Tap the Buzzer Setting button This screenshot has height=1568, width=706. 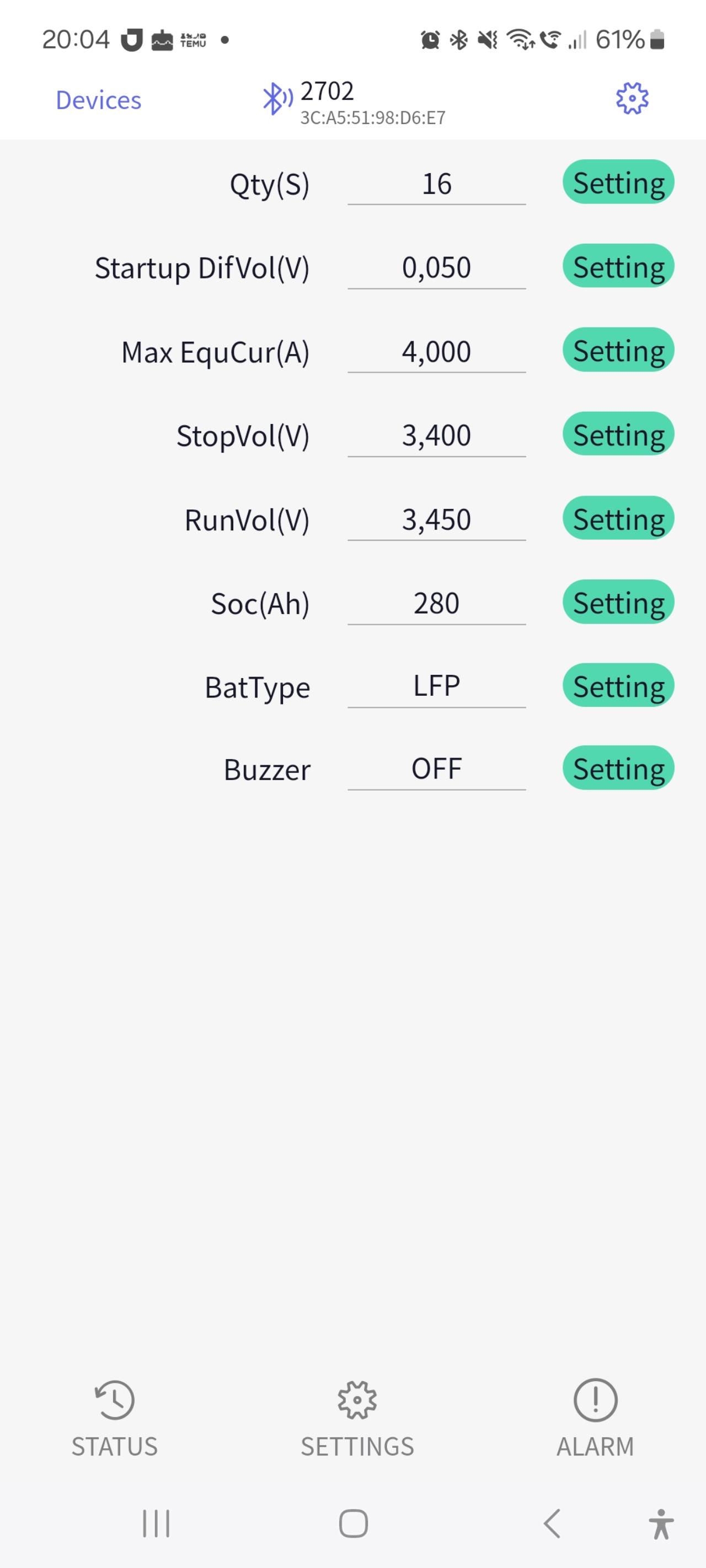[618, 768]
